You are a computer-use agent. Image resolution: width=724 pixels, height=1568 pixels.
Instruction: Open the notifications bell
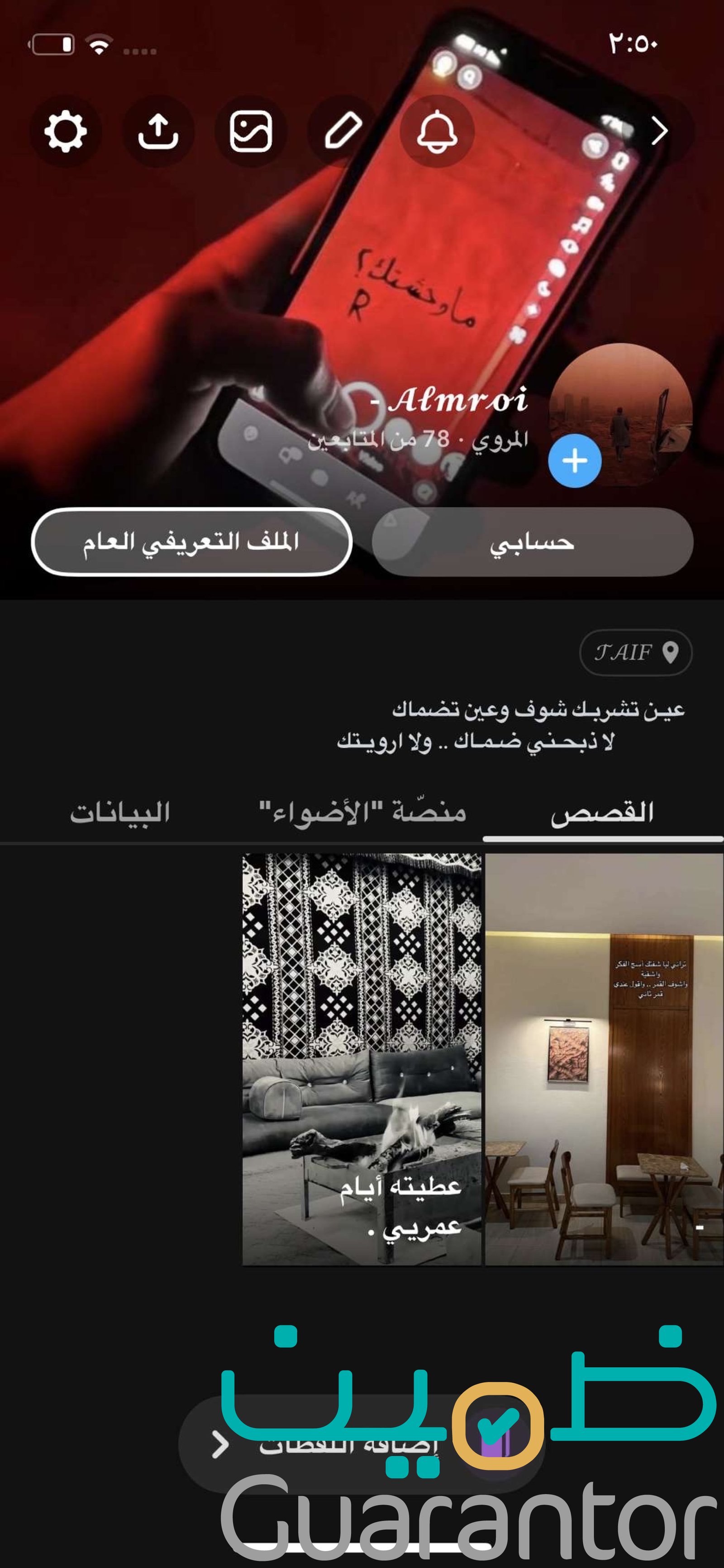point(437,131)
